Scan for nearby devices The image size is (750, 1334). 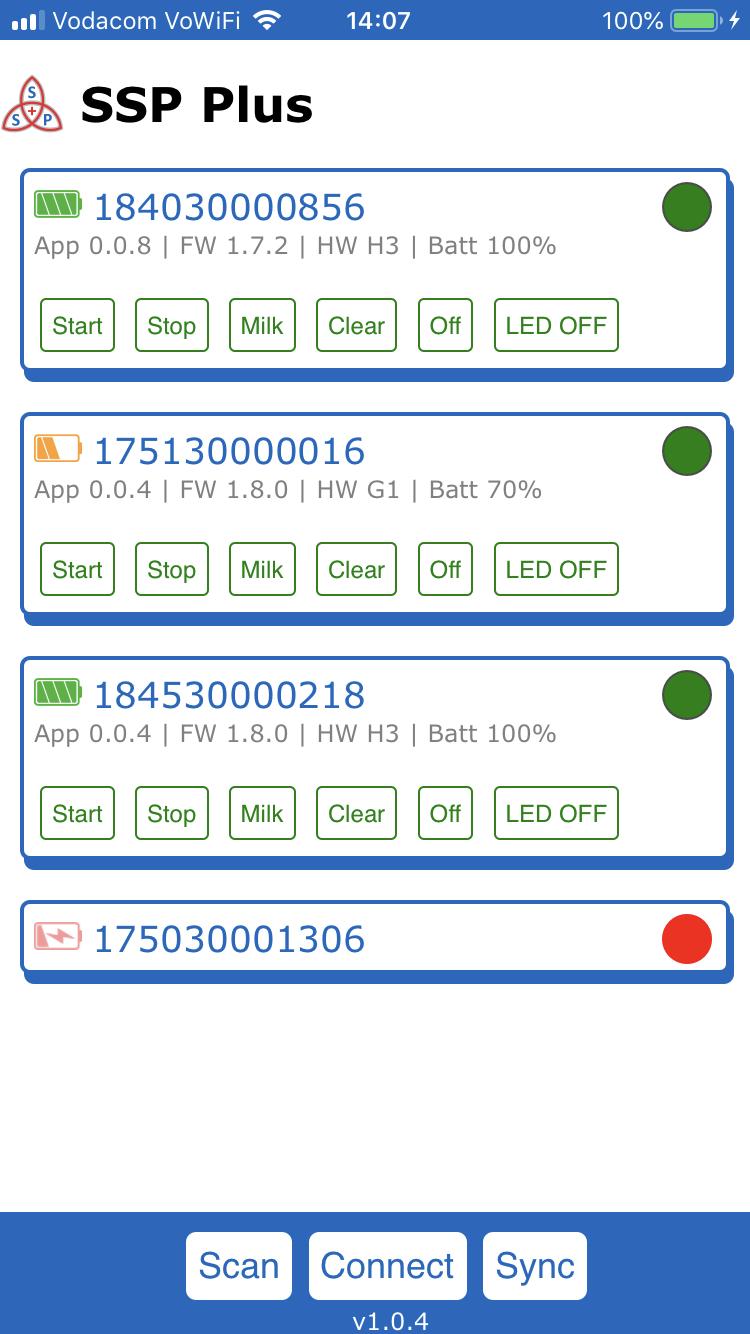tap(238, 1266)
